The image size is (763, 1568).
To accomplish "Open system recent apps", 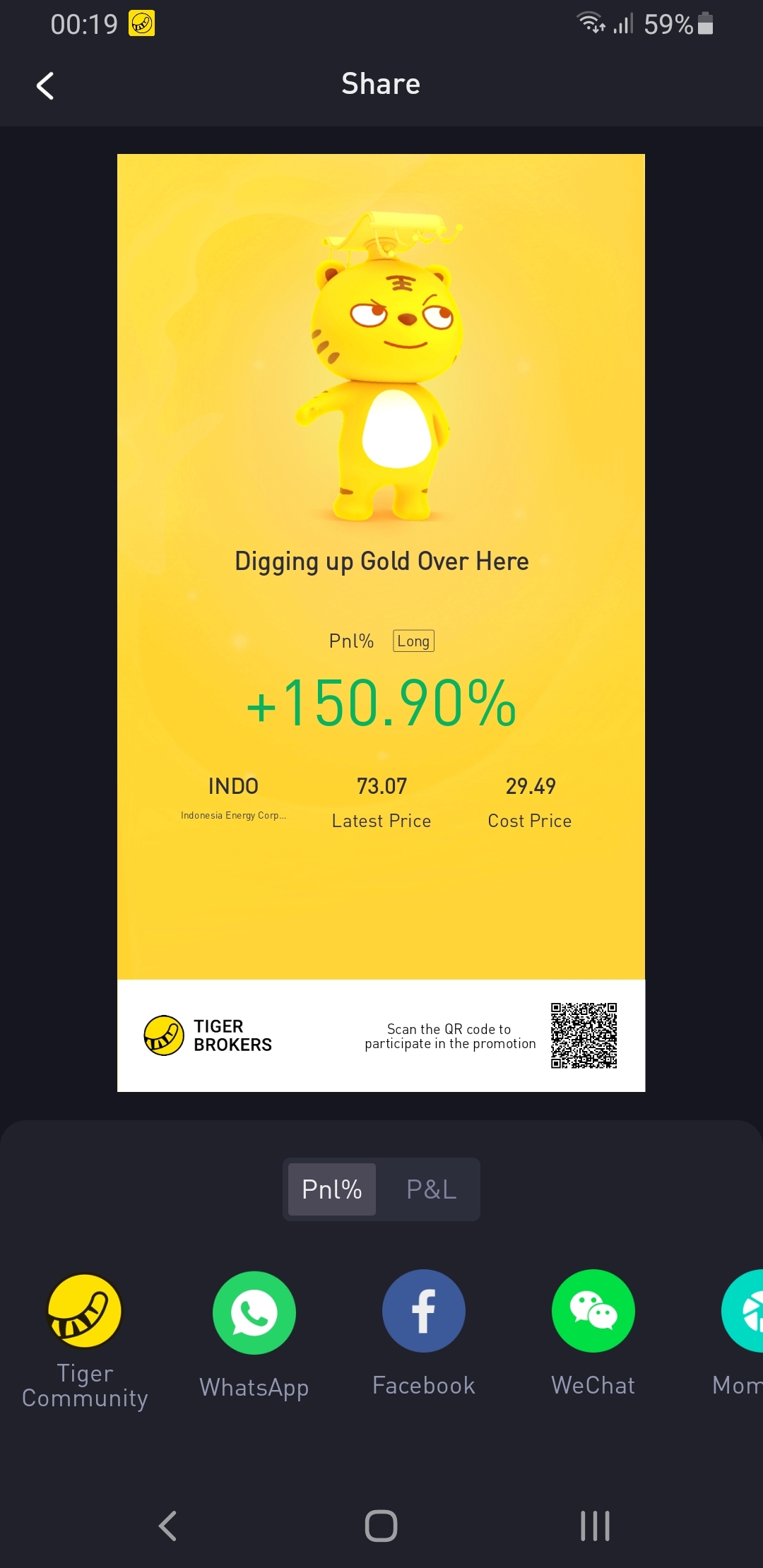I will [x=595, y=1526].
